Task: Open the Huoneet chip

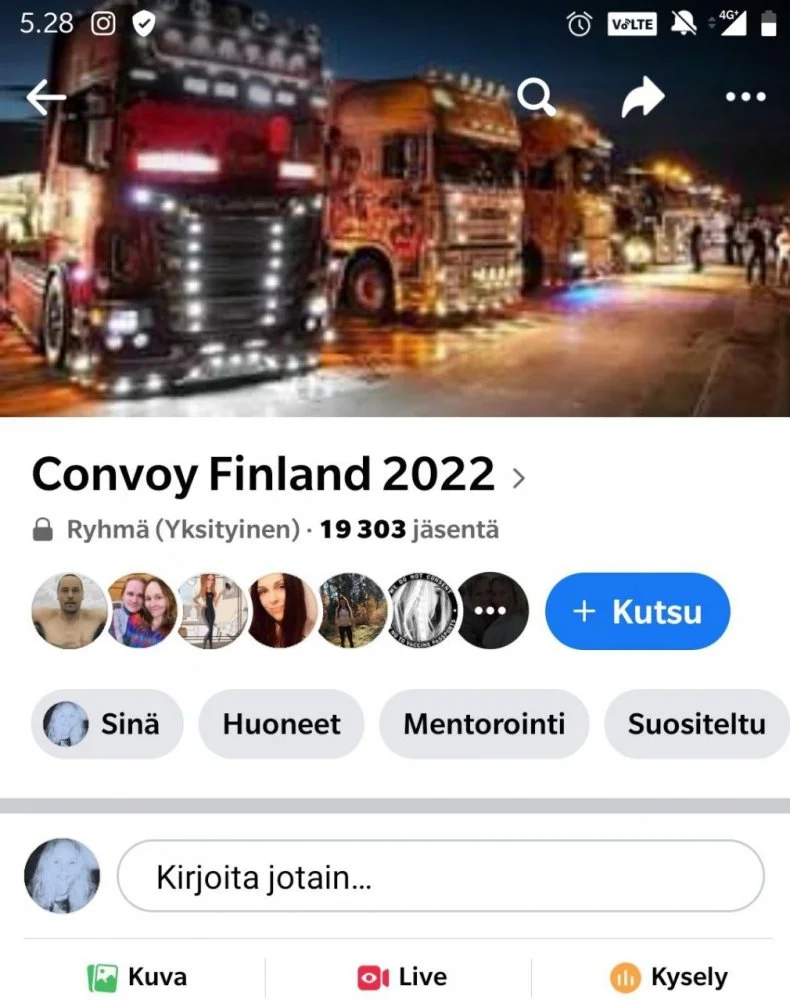Action: [281, 724]
